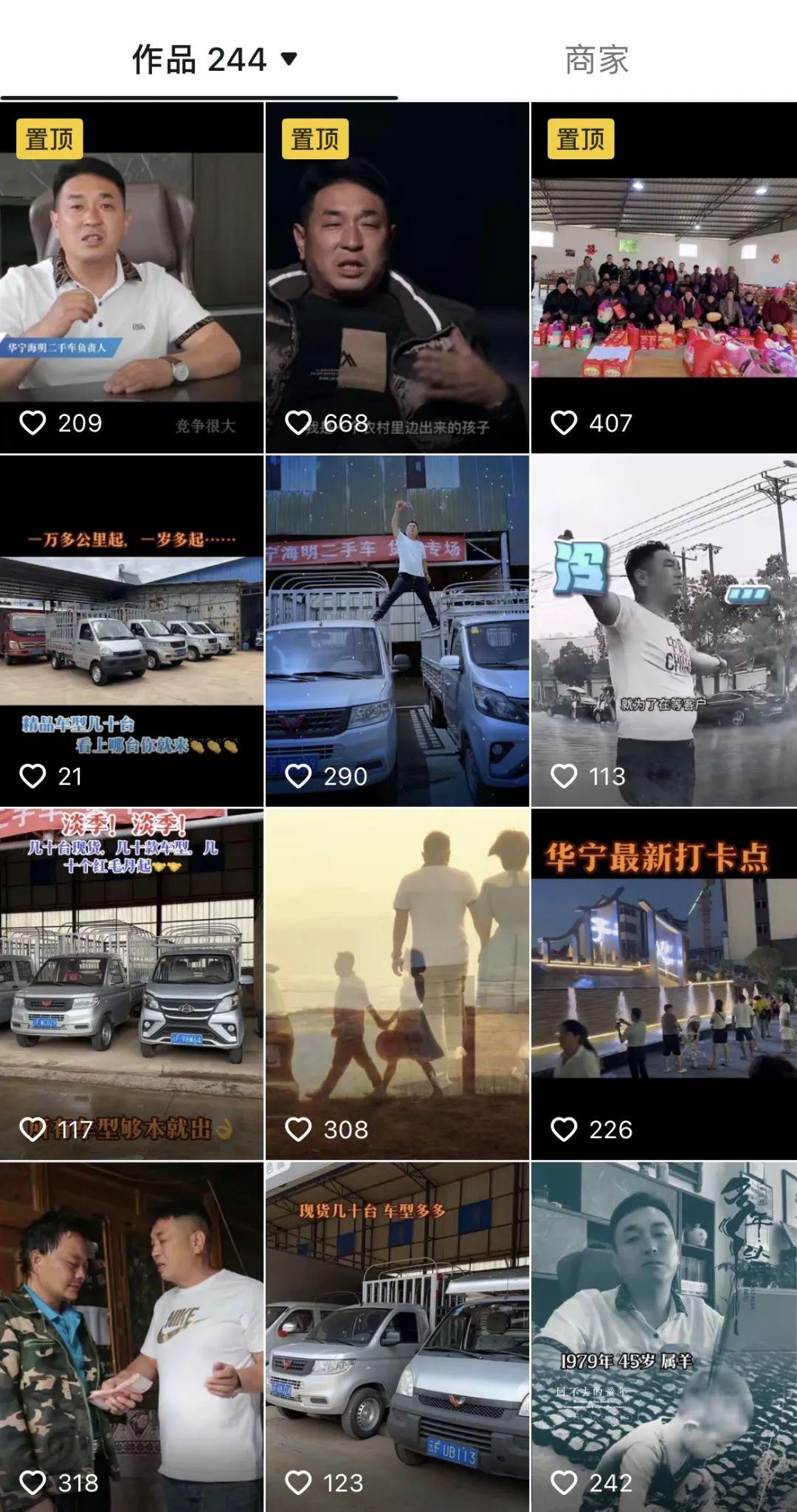
Task: Open the 华宁最新打卡点 video
Action: click(663, 984)
